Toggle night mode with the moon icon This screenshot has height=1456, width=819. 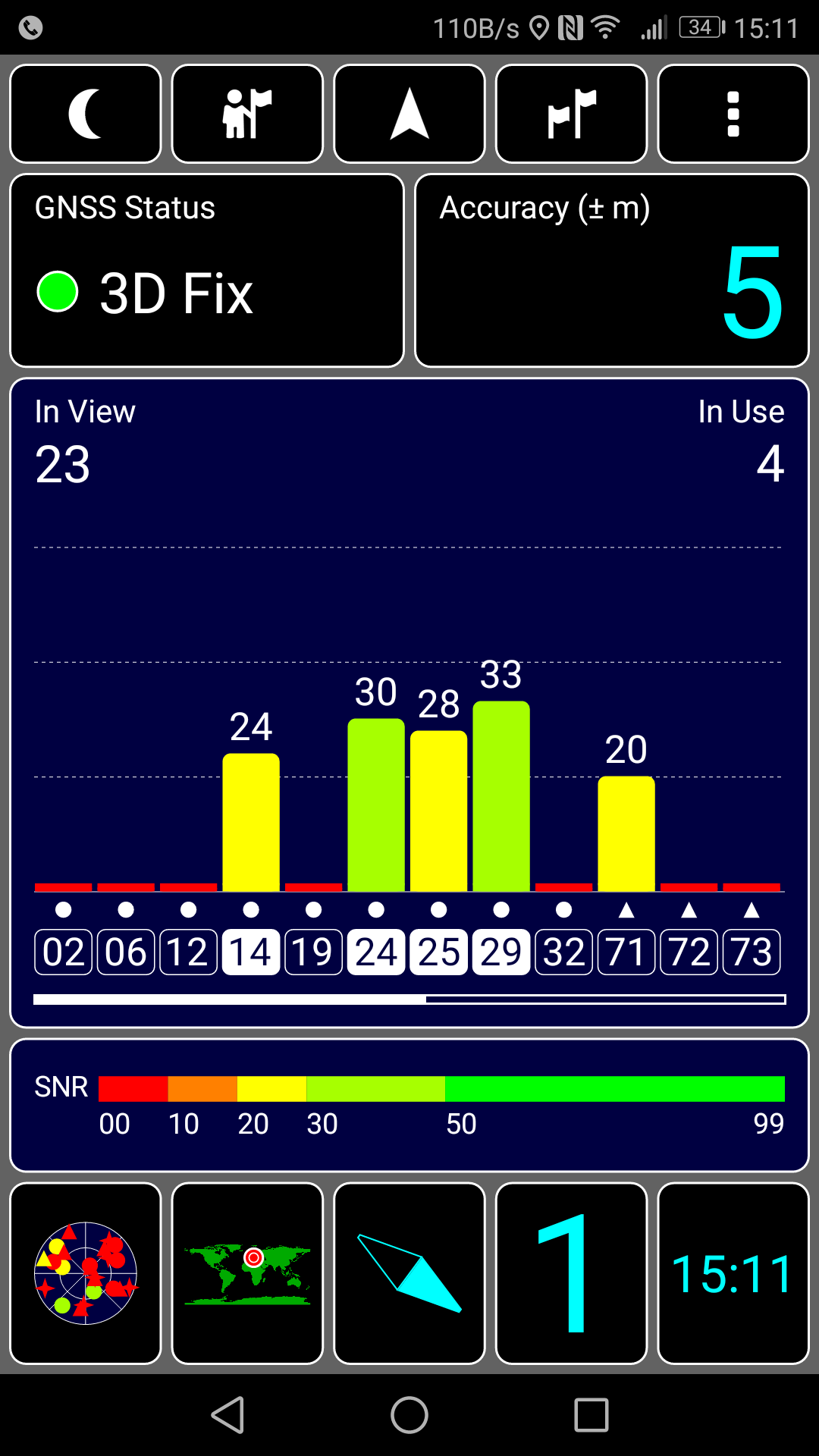tap(86, 114)
